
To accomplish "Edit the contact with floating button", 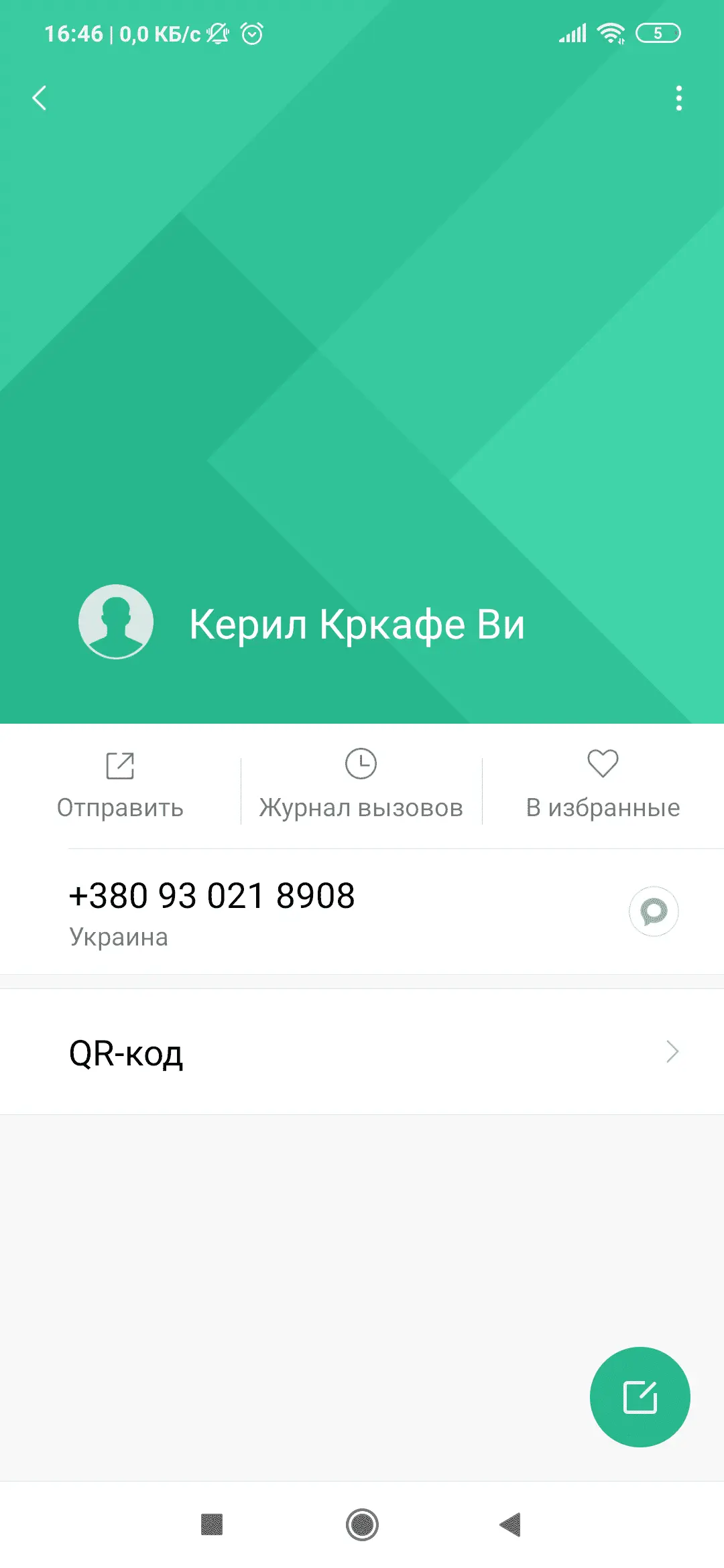I will [x=640, y=1397].
